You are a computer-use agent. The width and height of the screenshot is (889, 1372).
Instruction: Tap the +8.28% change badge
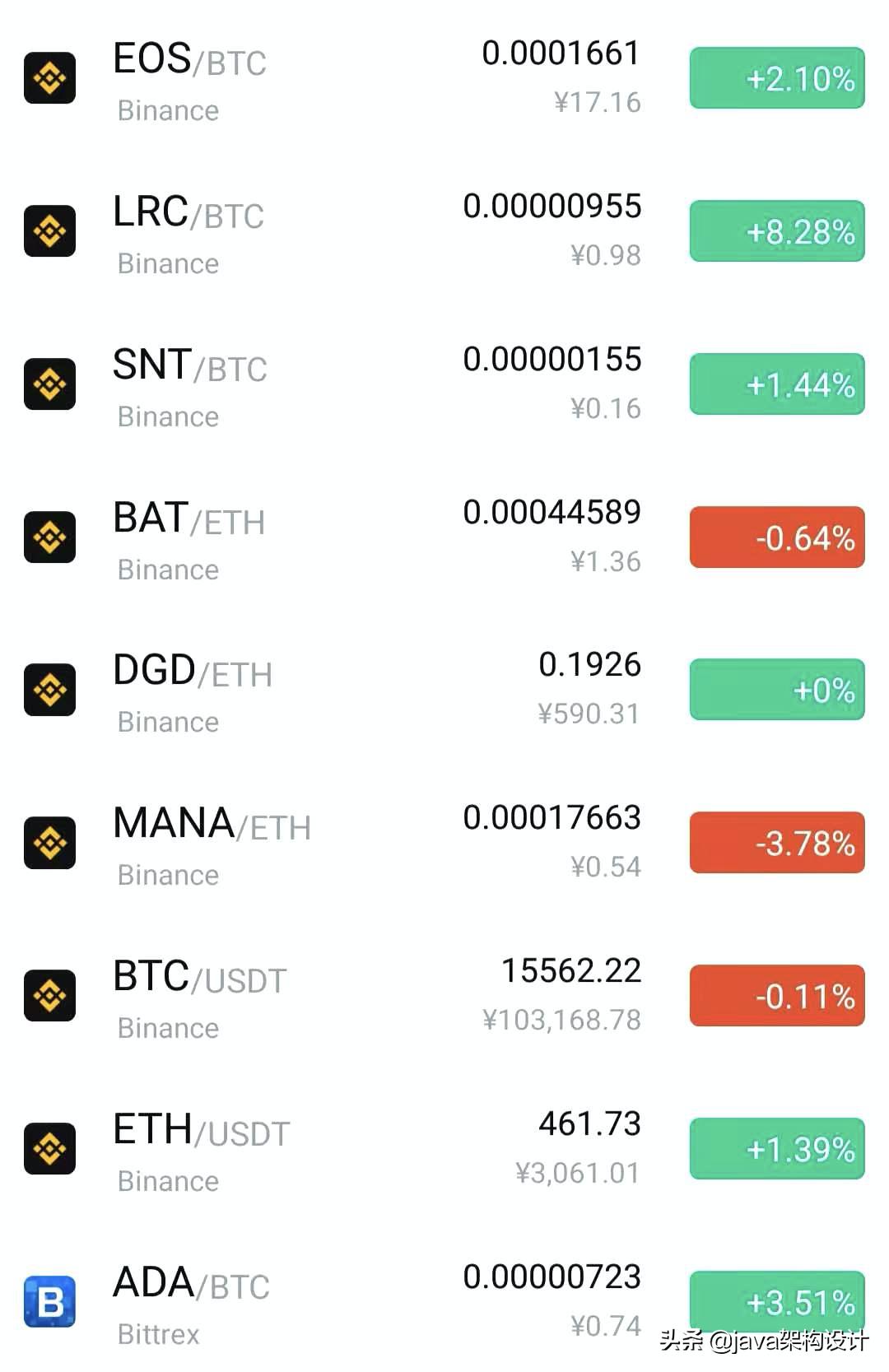point(777,231)
